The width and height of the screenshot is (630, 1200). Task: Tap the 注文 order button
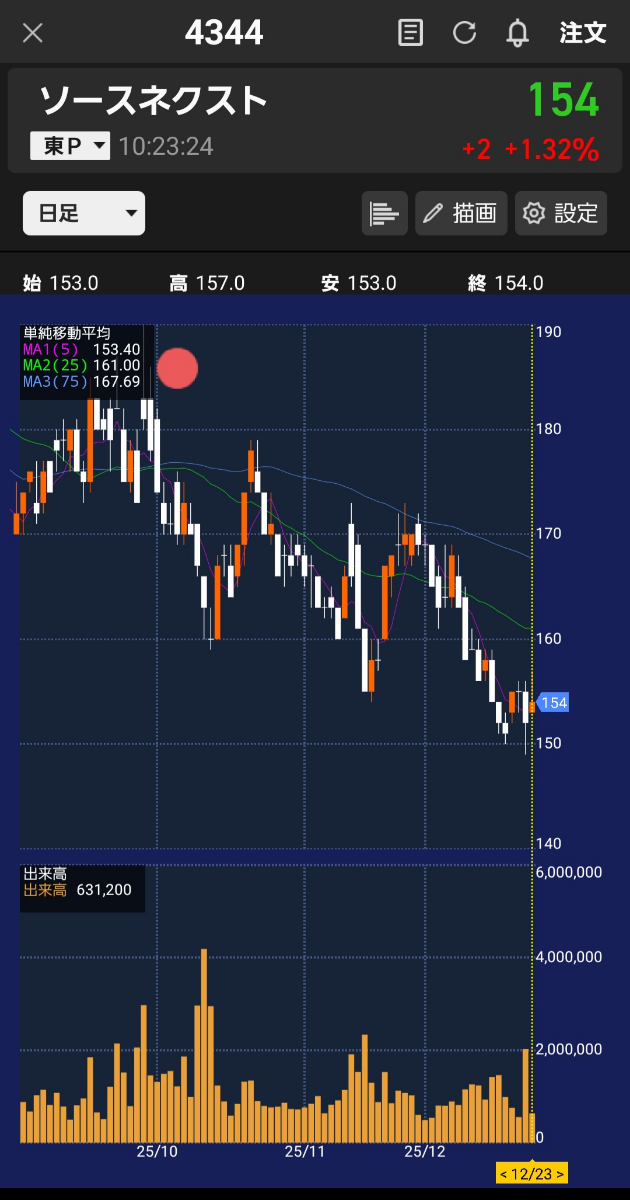(583, 33)
